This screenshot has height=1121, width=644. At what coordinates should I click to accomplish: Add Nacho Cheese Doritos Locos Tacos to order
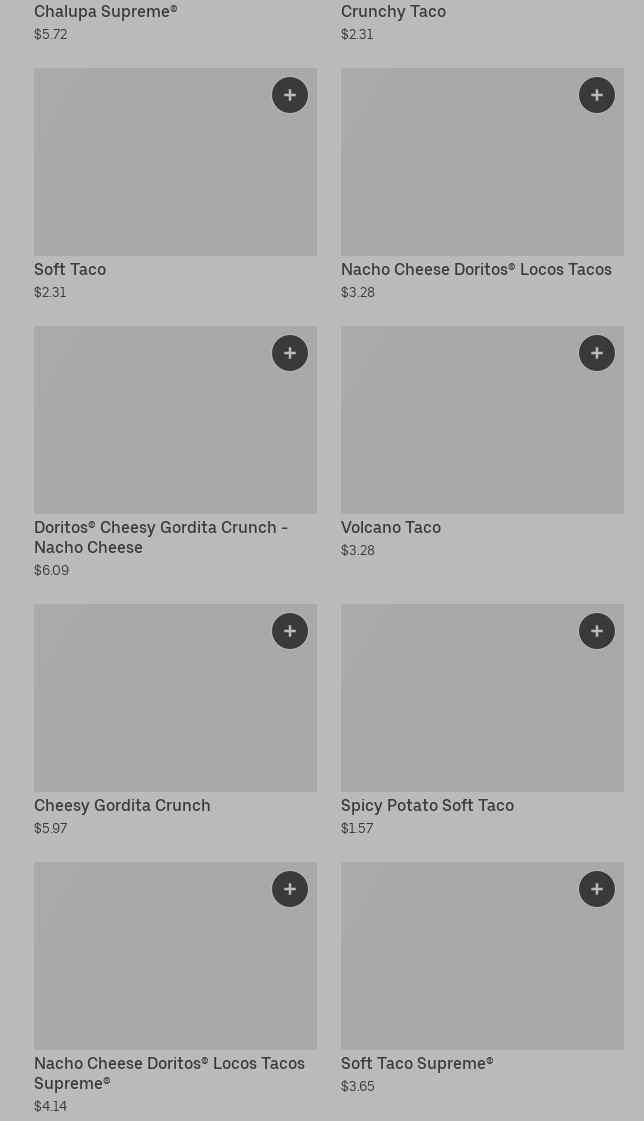tap(597, 95)
